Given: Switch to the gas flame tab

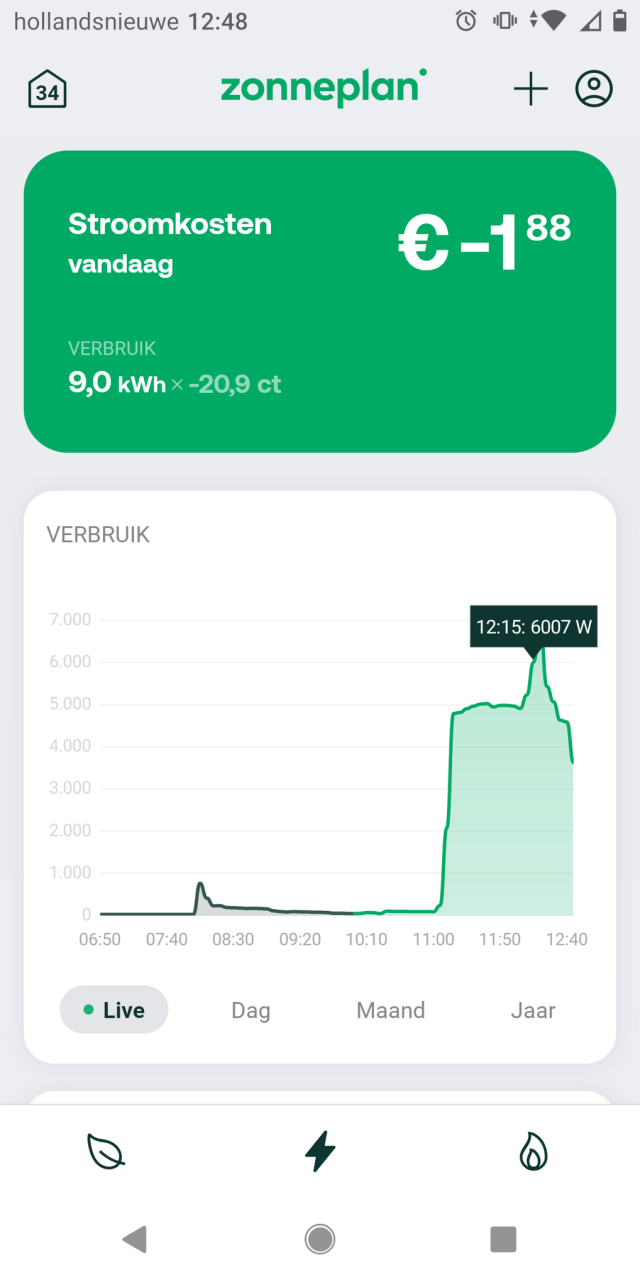Looking at the screenshot, I should pyautogui.click(x=533, y=1152).
